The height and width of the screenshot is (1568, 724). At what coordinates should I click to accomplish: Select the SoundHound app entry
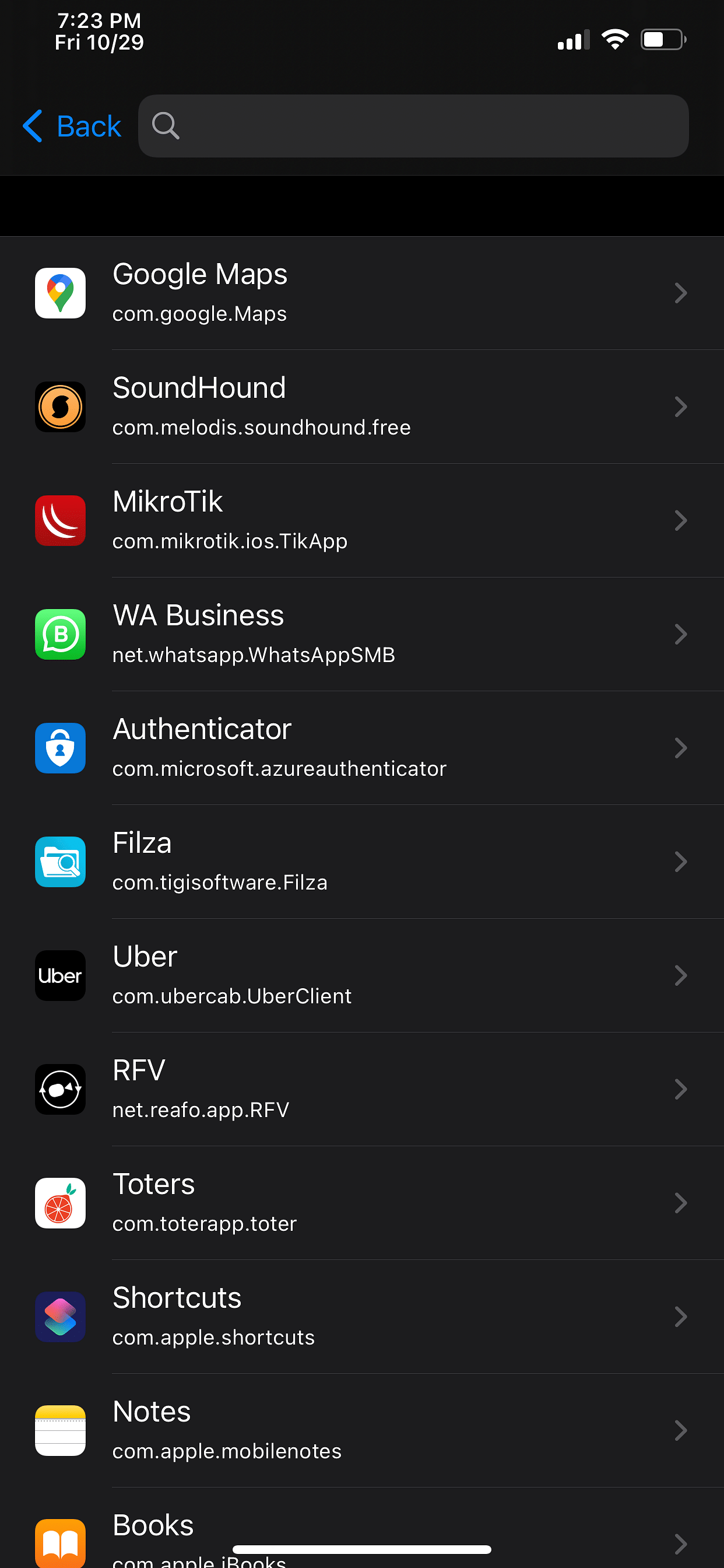(x=362, y=407)
